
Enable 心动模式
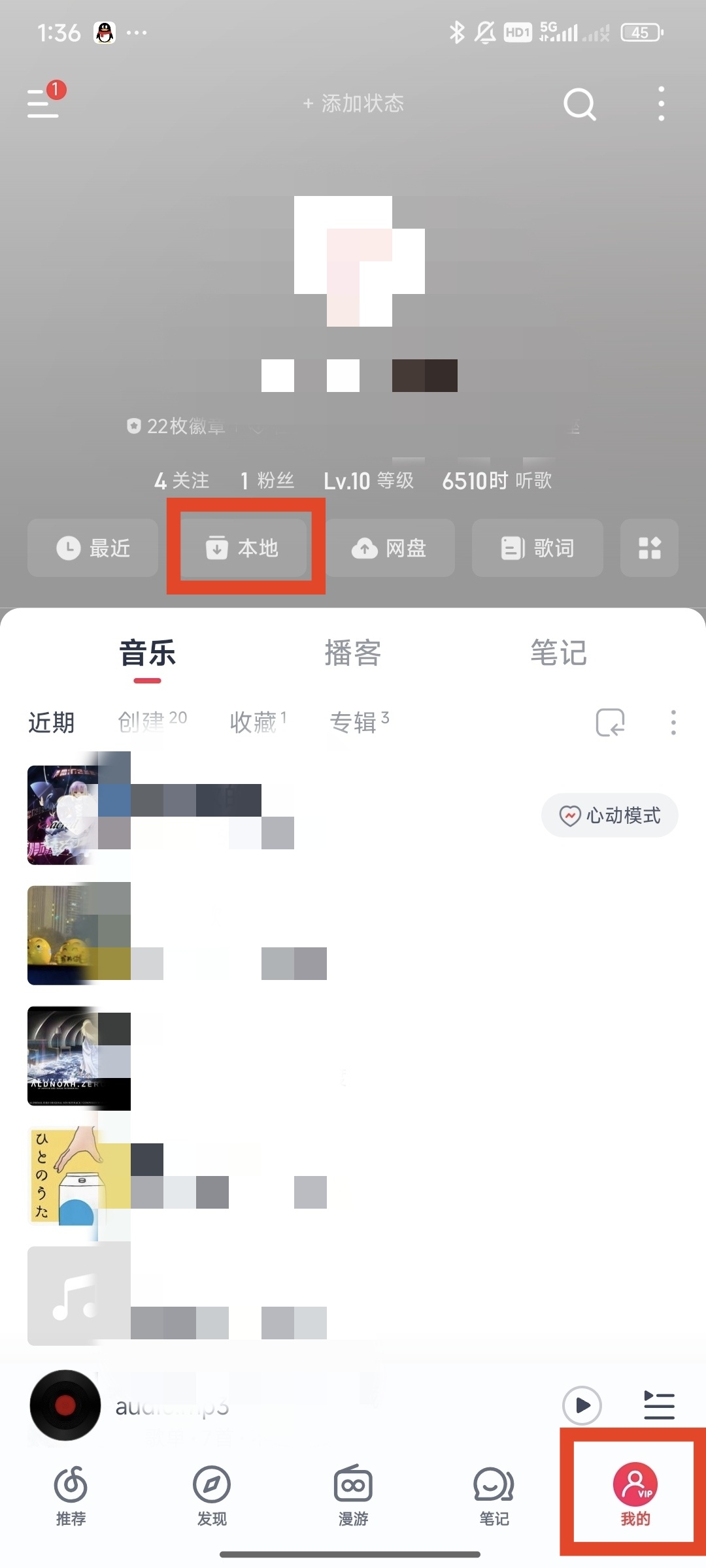click(609, 815)
